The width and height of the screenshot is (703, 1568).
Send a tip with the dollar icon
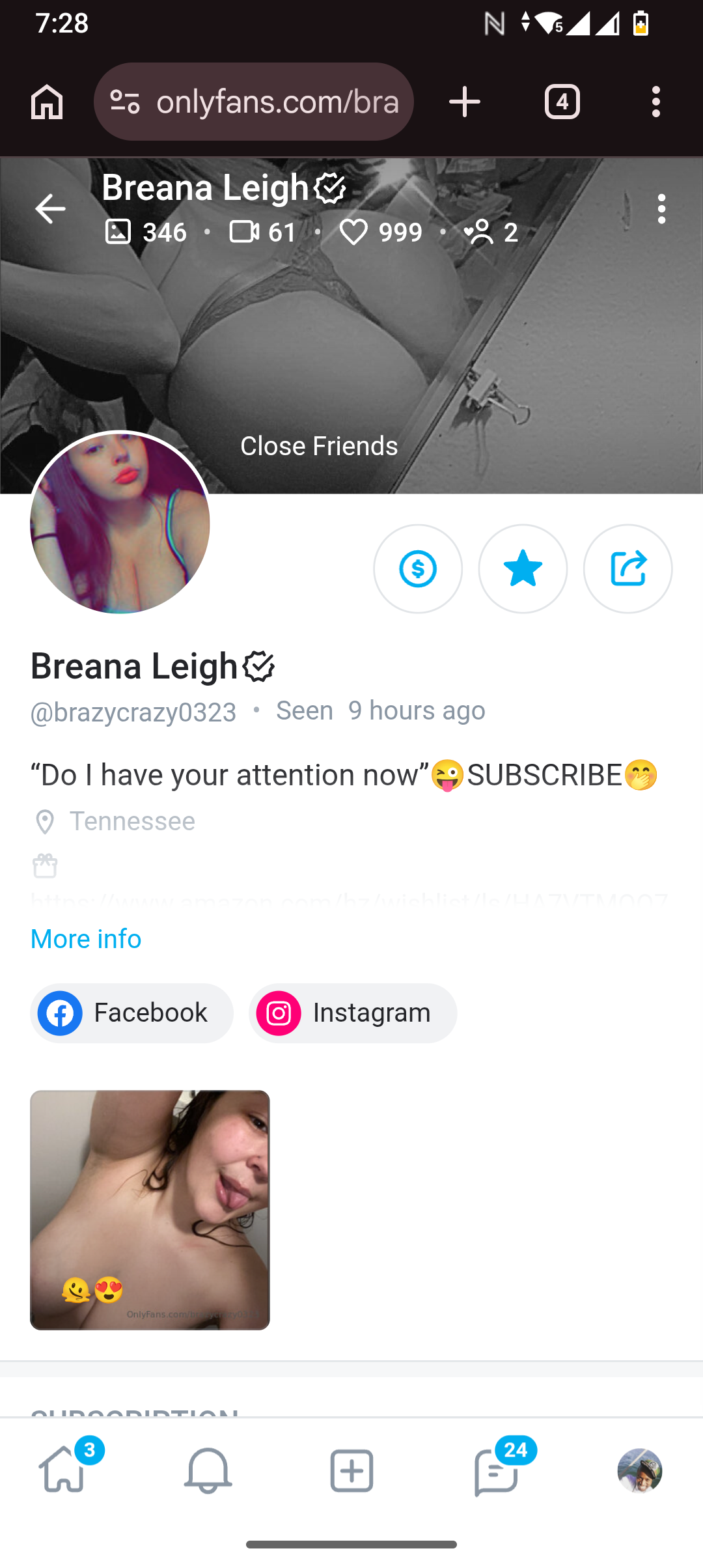pyautogui.click(x=418, y=568)
